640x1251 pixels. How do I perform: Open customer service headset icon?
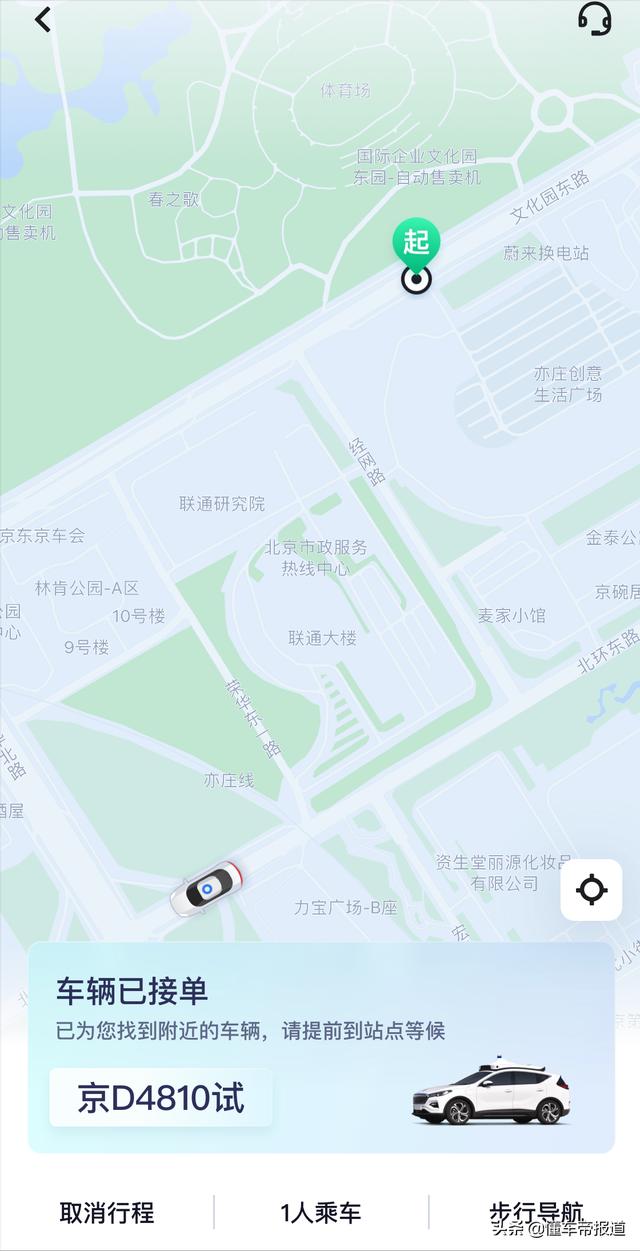594,19
